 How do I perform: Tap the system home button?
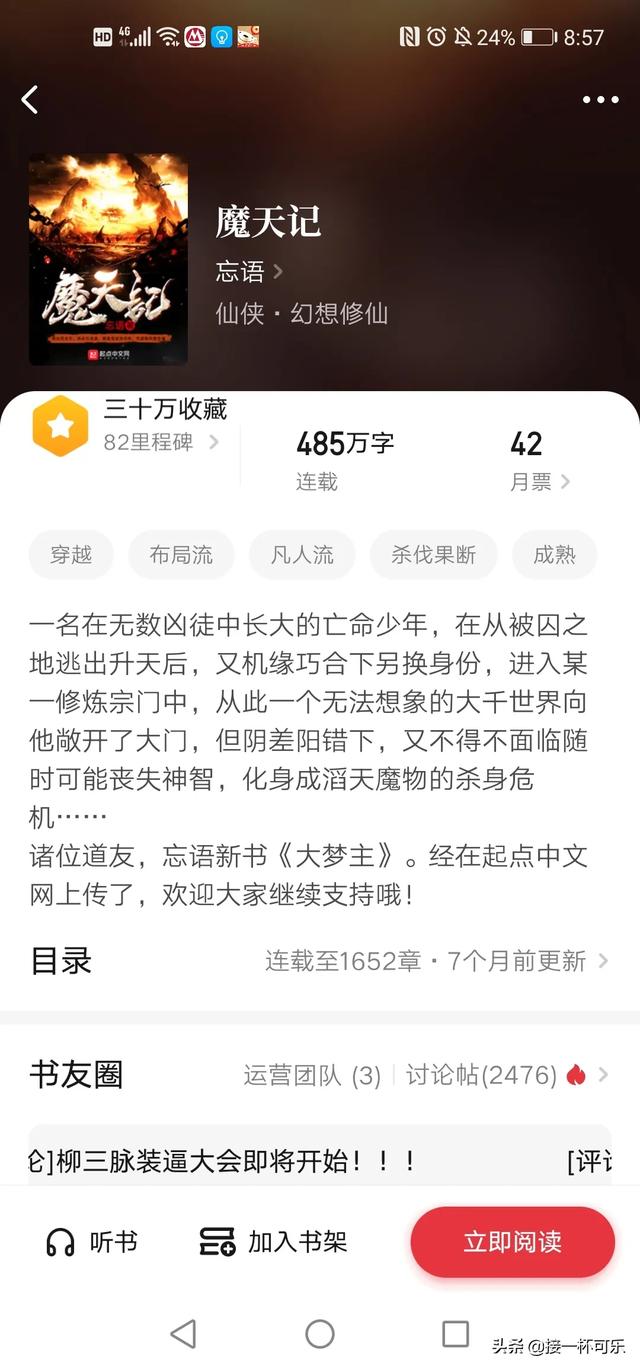[319, 1333]
